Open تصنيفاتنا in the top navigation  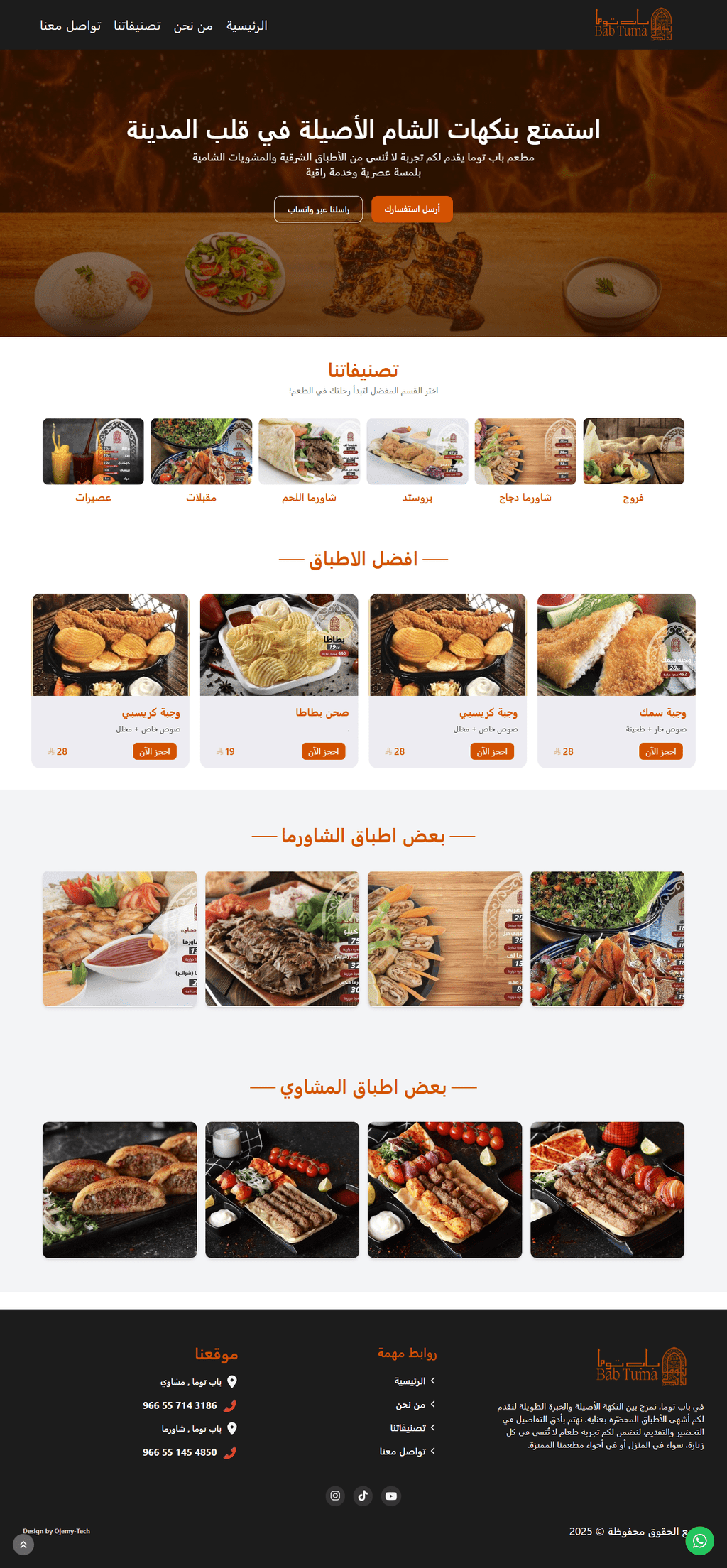coord(137,26)
